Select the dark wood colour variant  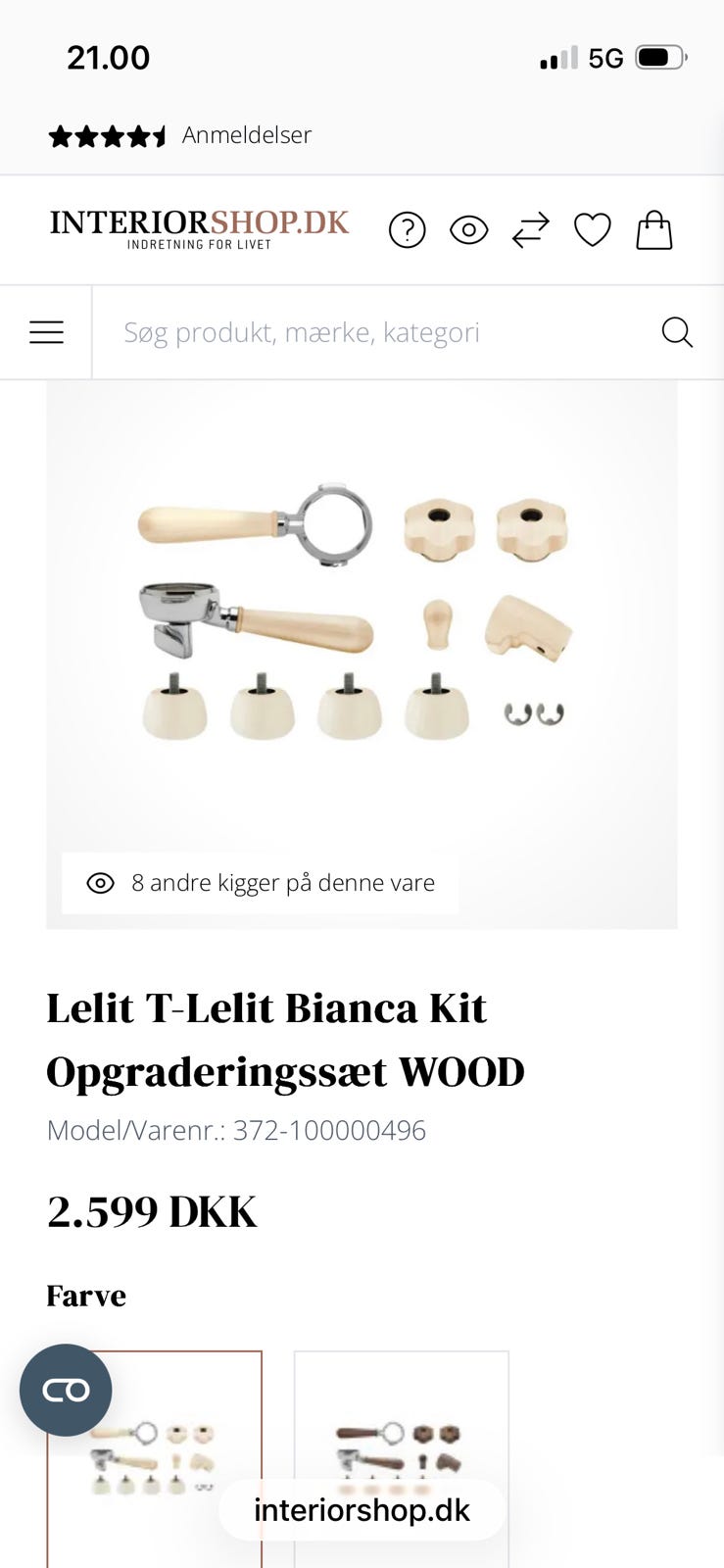tap(402, 1458)
